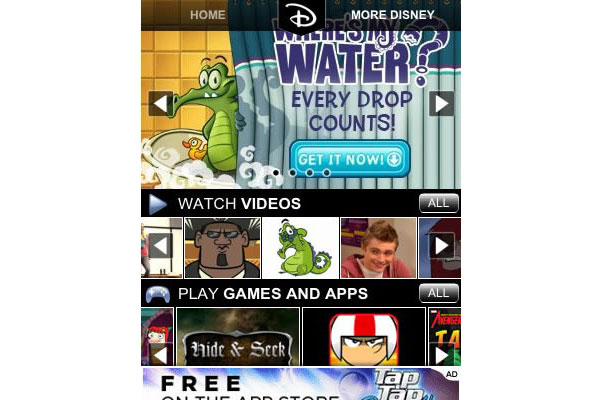The image size is (600, 400).
Task: Show next banner in the carousel
Action: [441, 103]
